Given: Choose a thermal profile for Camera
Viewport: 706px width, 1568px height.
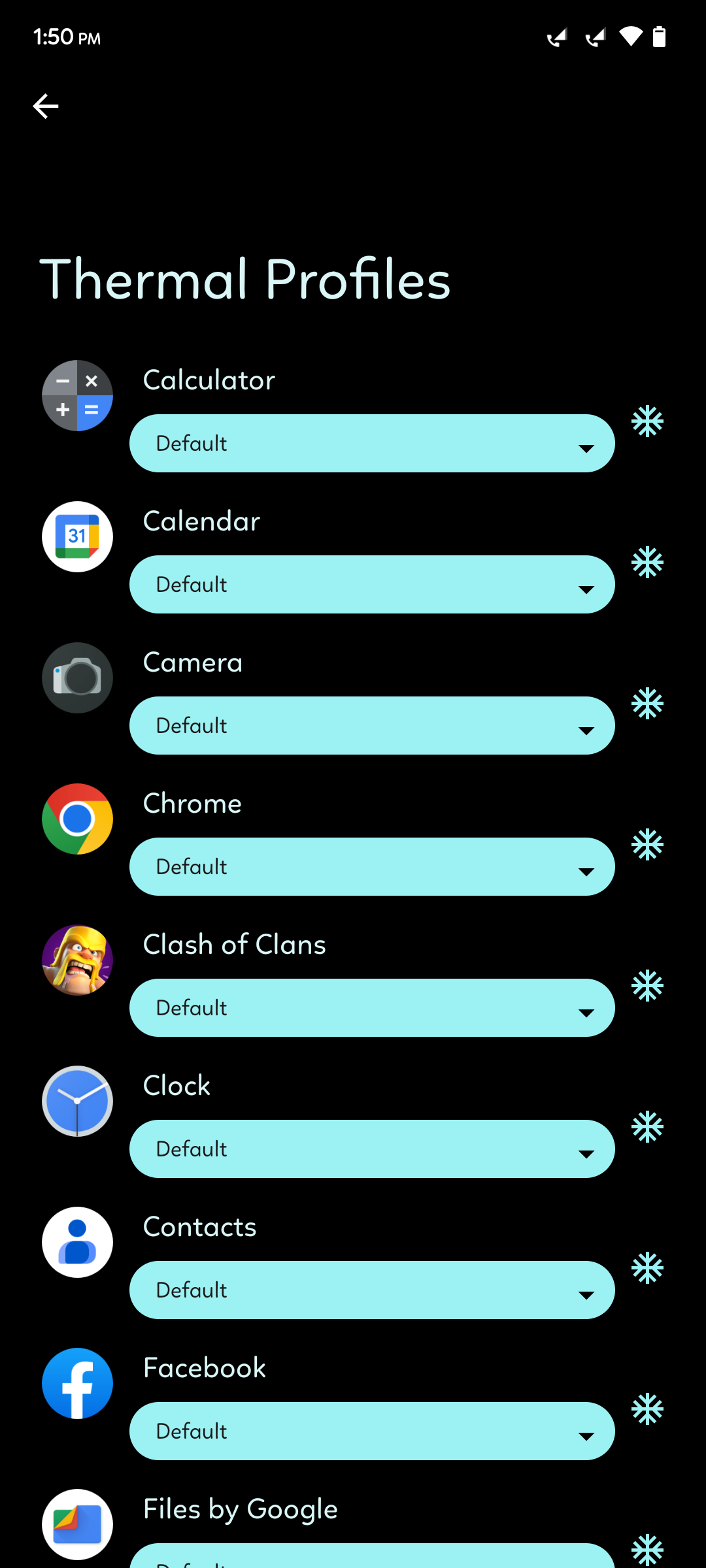Looking at the screenshot, I should click(372, 726).
